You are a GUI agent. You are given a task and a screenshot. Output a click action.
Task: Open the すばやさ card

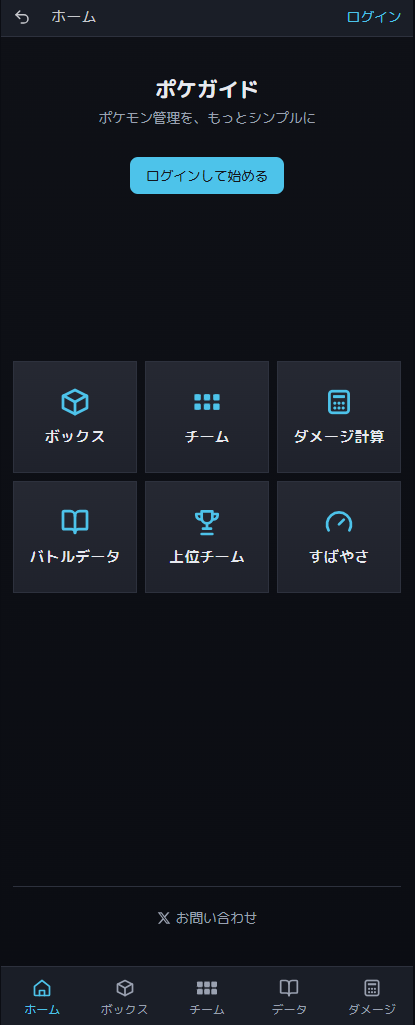point(339,537)
